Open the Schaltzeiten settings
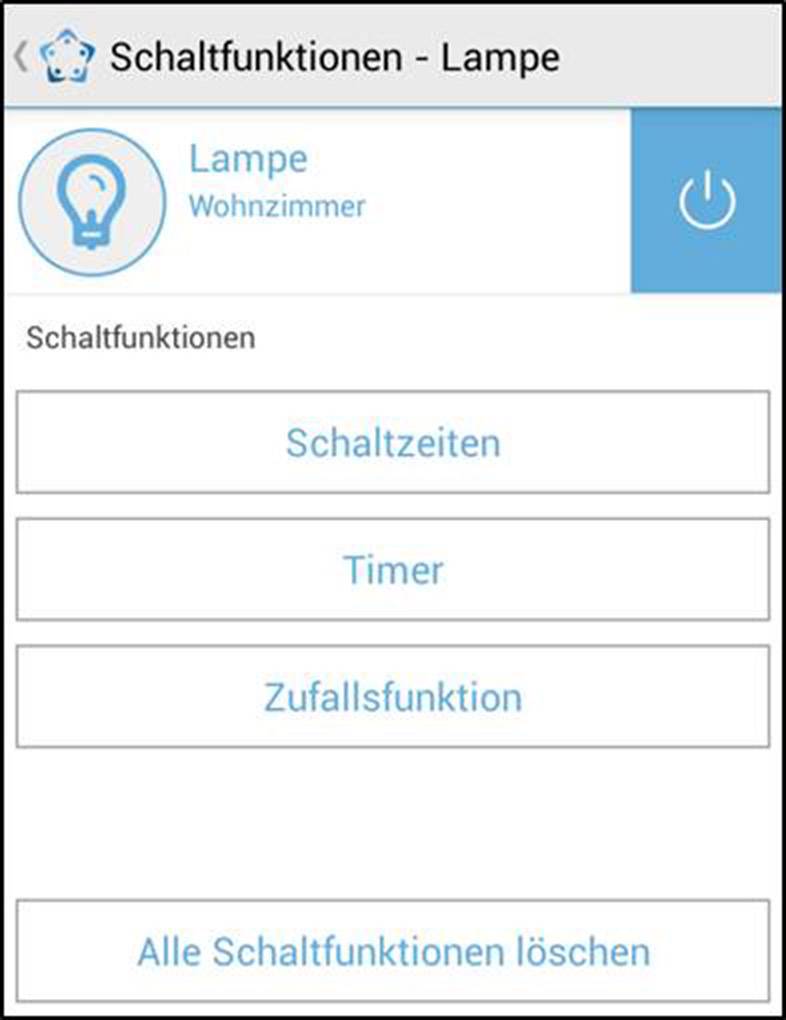The width and height of the screenshot is (786, 1020). 393,443
